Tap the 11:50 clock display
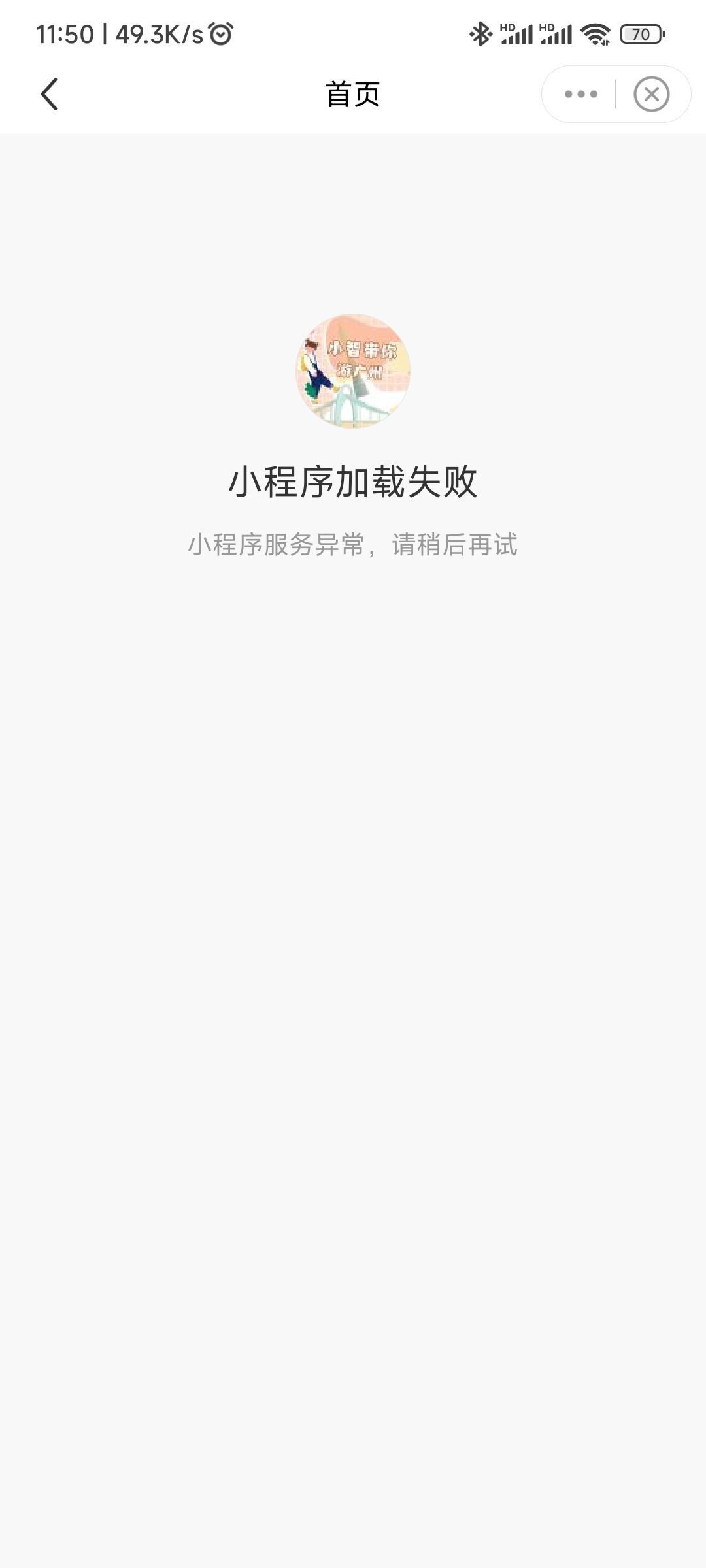 [x=67, y=33]
